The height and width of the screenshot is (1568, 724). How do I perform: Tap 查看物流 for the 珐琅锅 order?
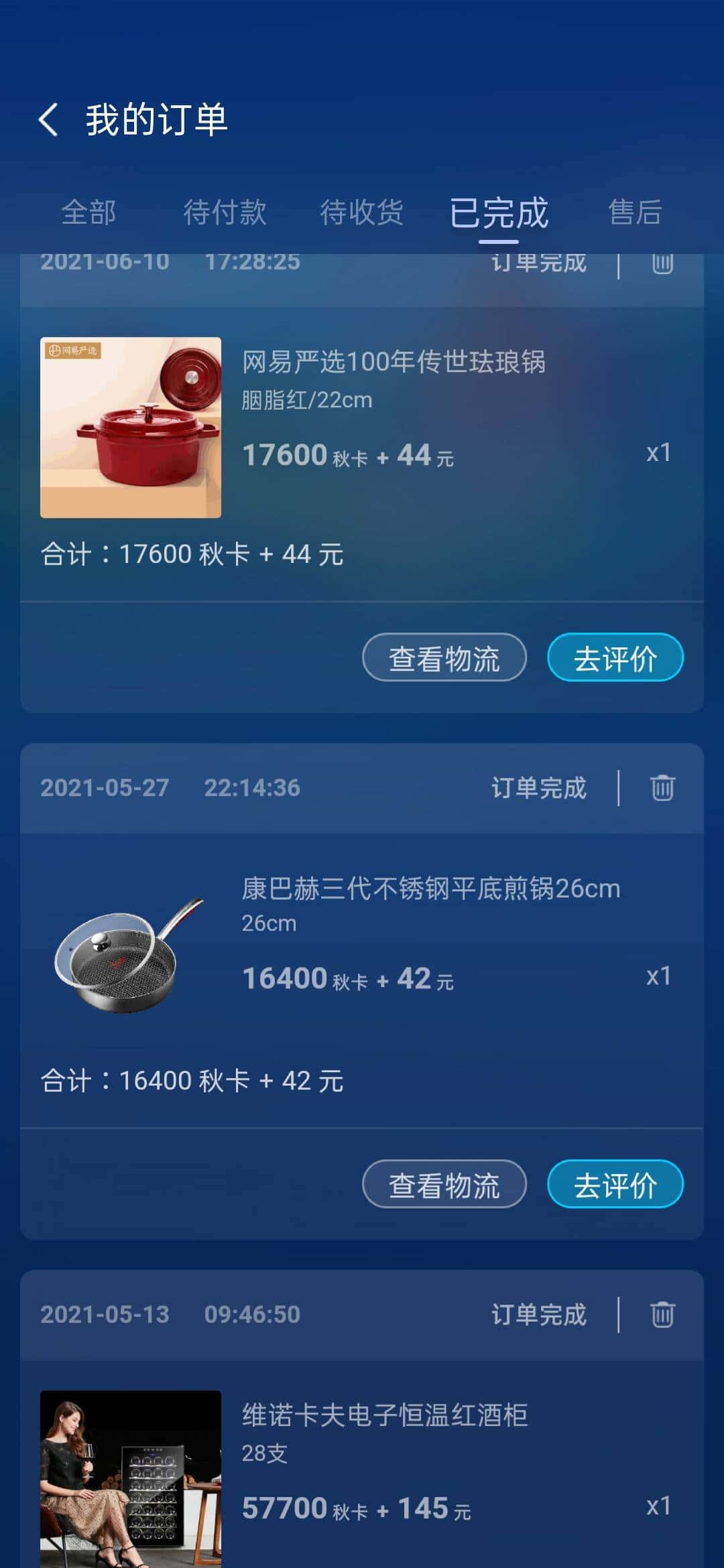click(x=443, y=658)
